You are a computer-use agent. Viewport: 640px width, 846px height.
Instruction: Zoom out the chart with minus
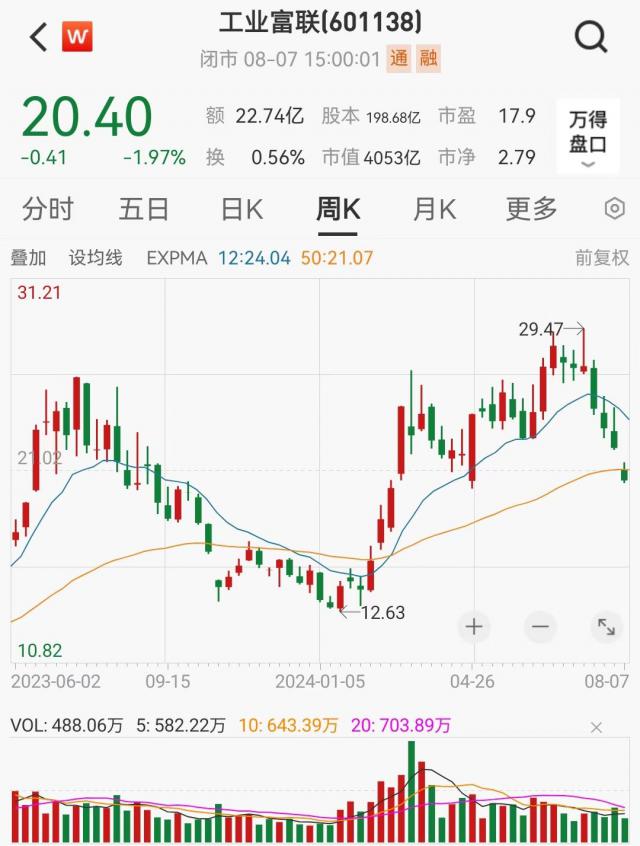[x=540, y=627]
